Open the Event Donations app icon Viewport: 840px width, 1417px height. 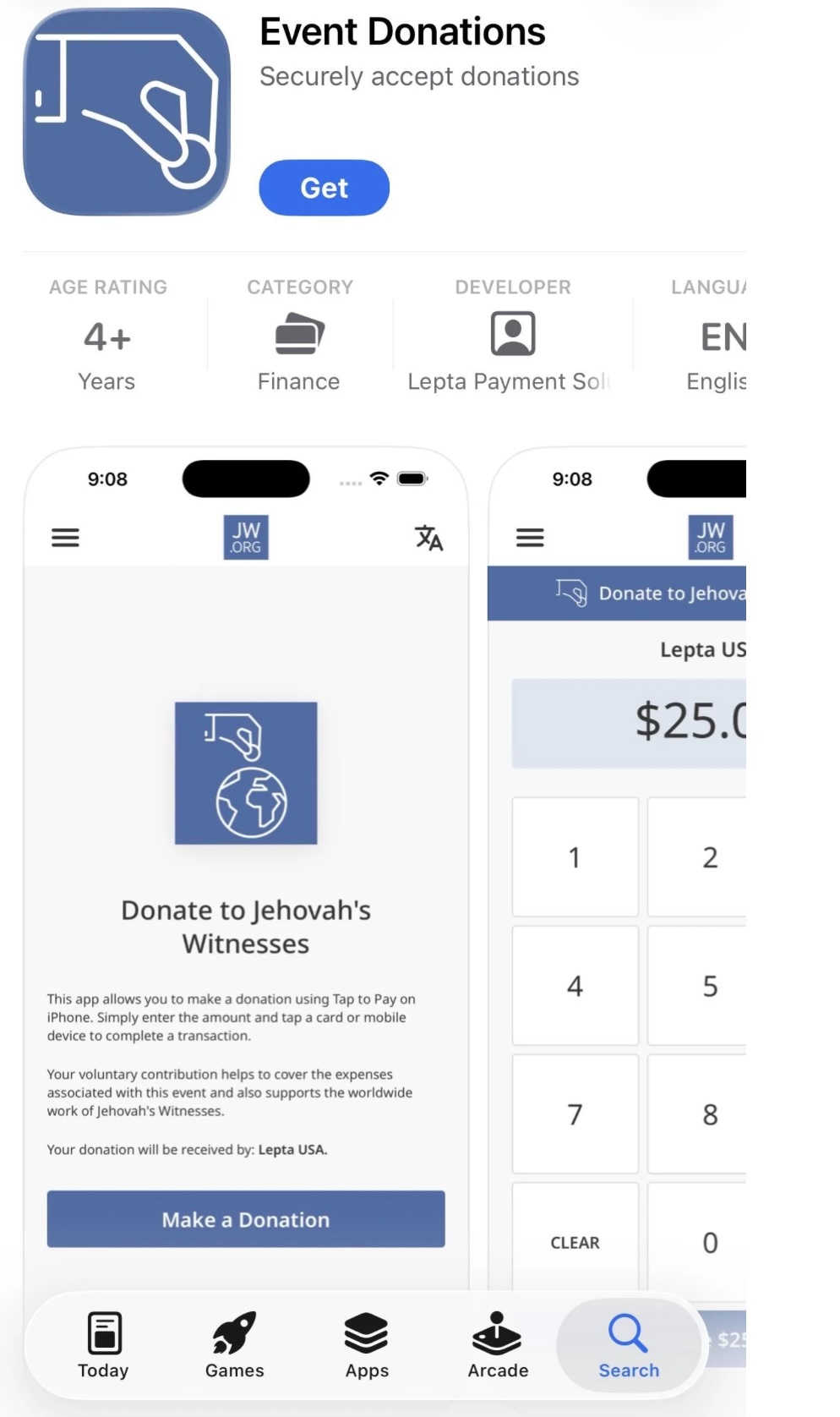[x=127, y=112]
